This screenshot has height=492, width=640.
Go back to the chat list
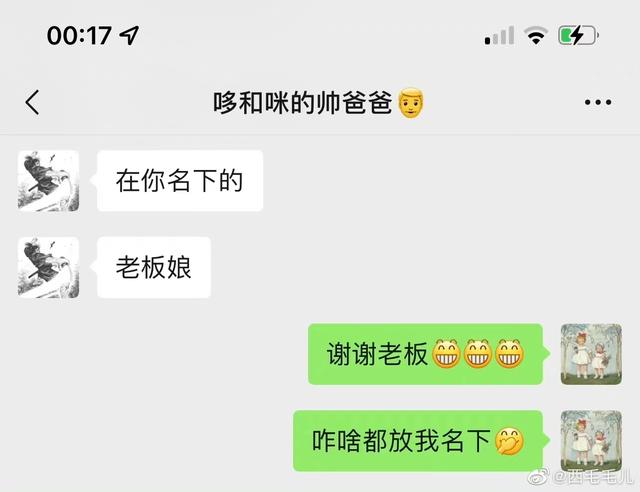coord(33,102)
